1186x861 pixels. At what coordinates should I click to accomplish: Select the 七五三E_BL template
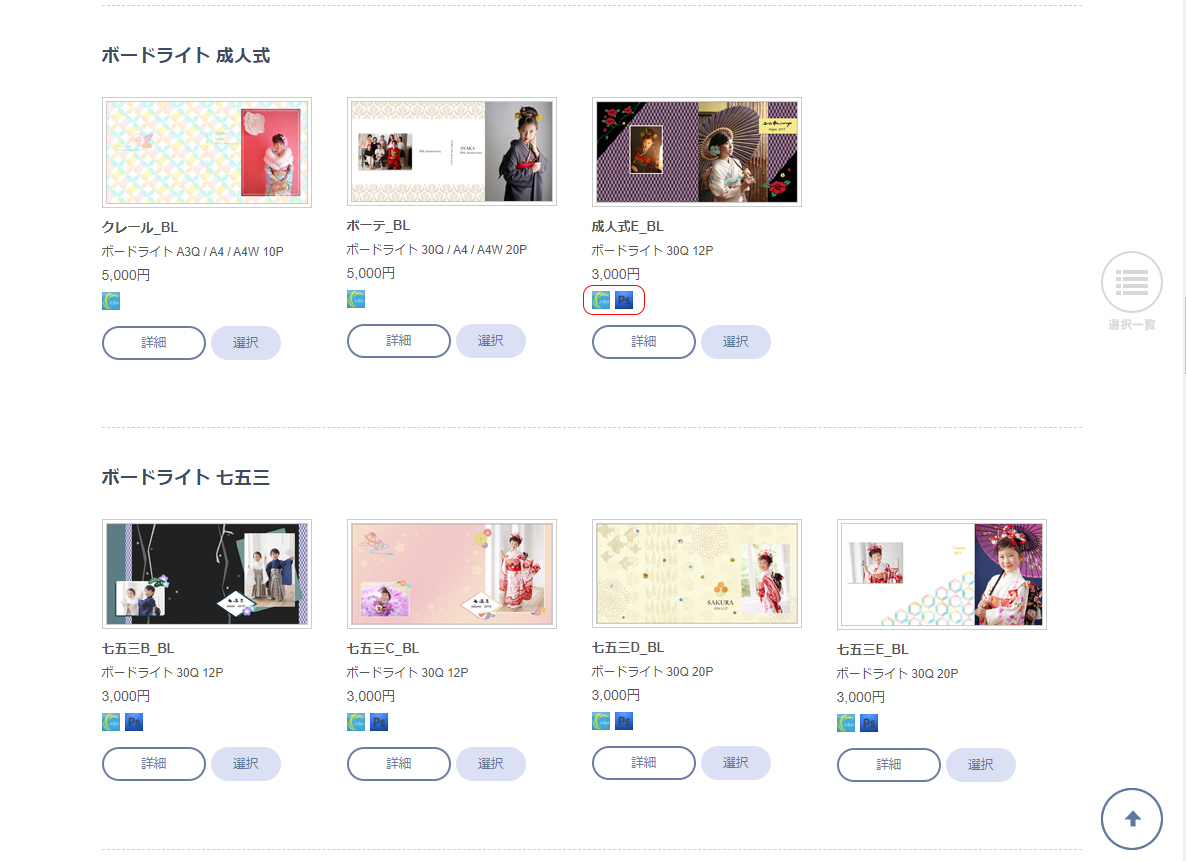click(x=981, y=764)
